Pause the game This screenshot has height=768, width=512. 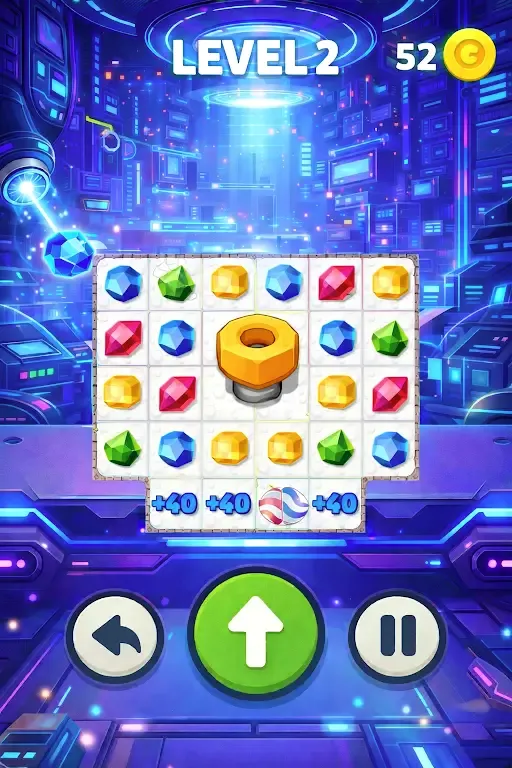397,636
